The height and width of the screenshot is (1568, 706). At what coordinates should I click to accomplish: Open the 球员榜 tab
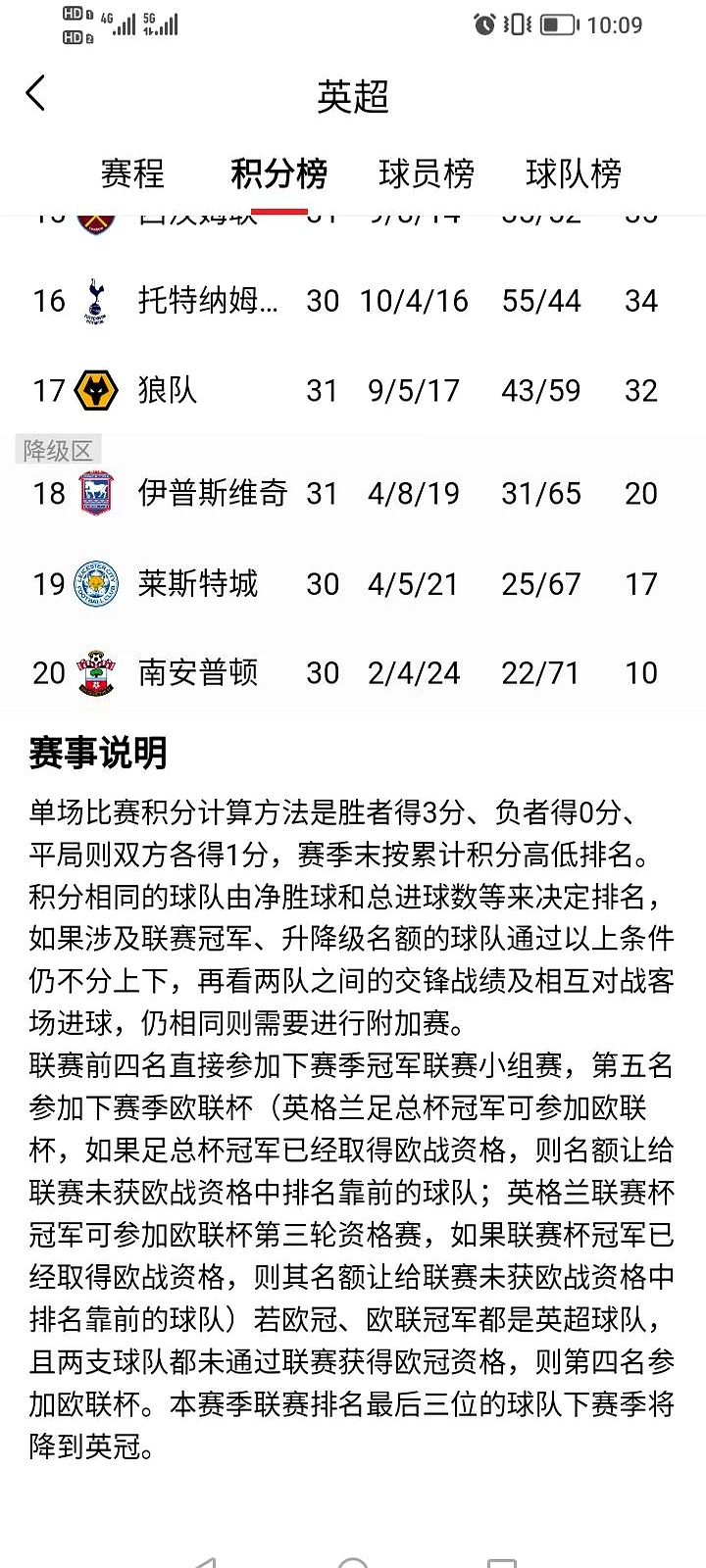coord(428,172)
